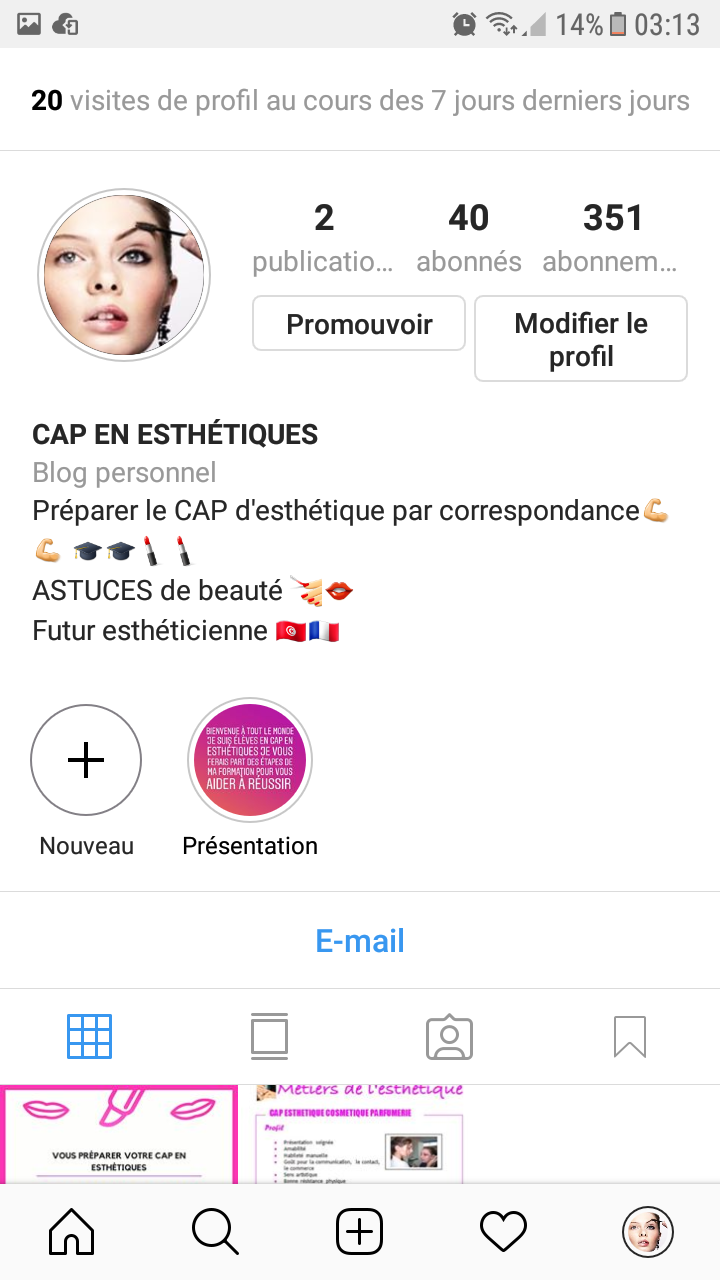Tap the large profile picture
The height and width of the screenshot is (1280, 720).
click(x=124, y=275)
